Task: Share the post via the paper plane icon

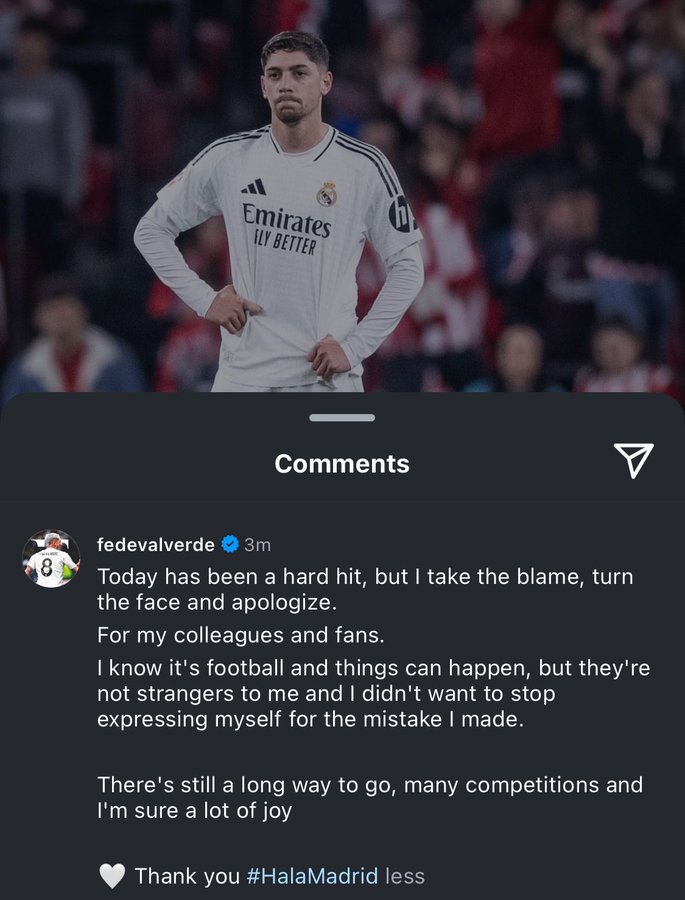Action: [x=633, y=459]
